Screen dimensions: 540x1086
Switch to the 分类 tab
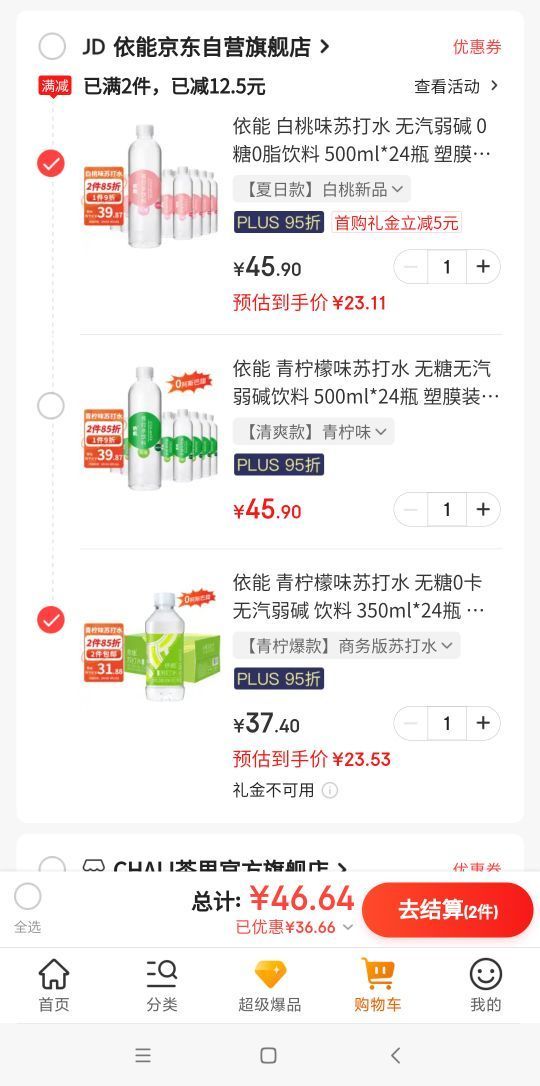click(162, 986)
